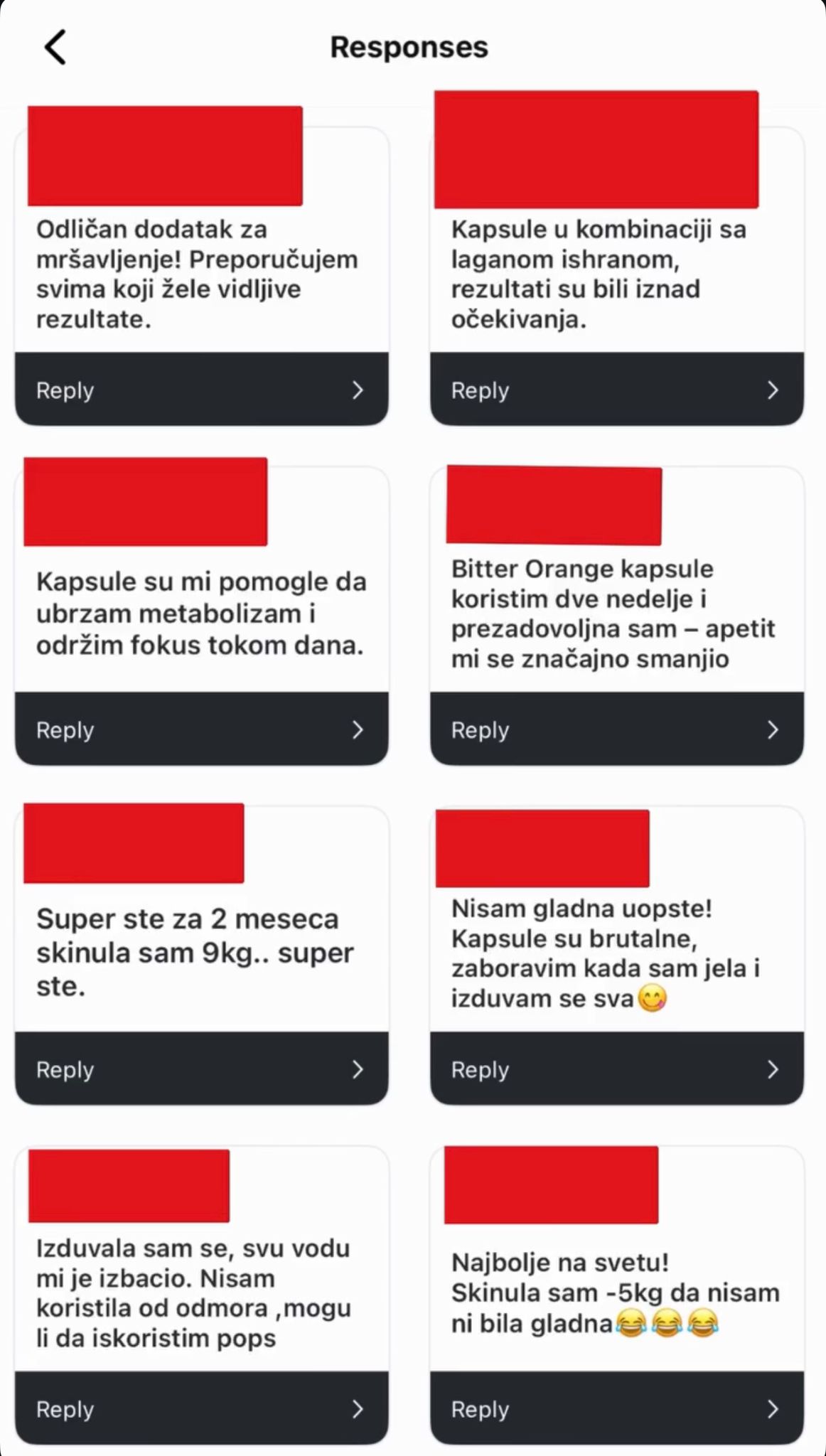826x1456 pixels.
Task: Reply to the 'Izduvala sam se' response
Action: click(201, 1409)
